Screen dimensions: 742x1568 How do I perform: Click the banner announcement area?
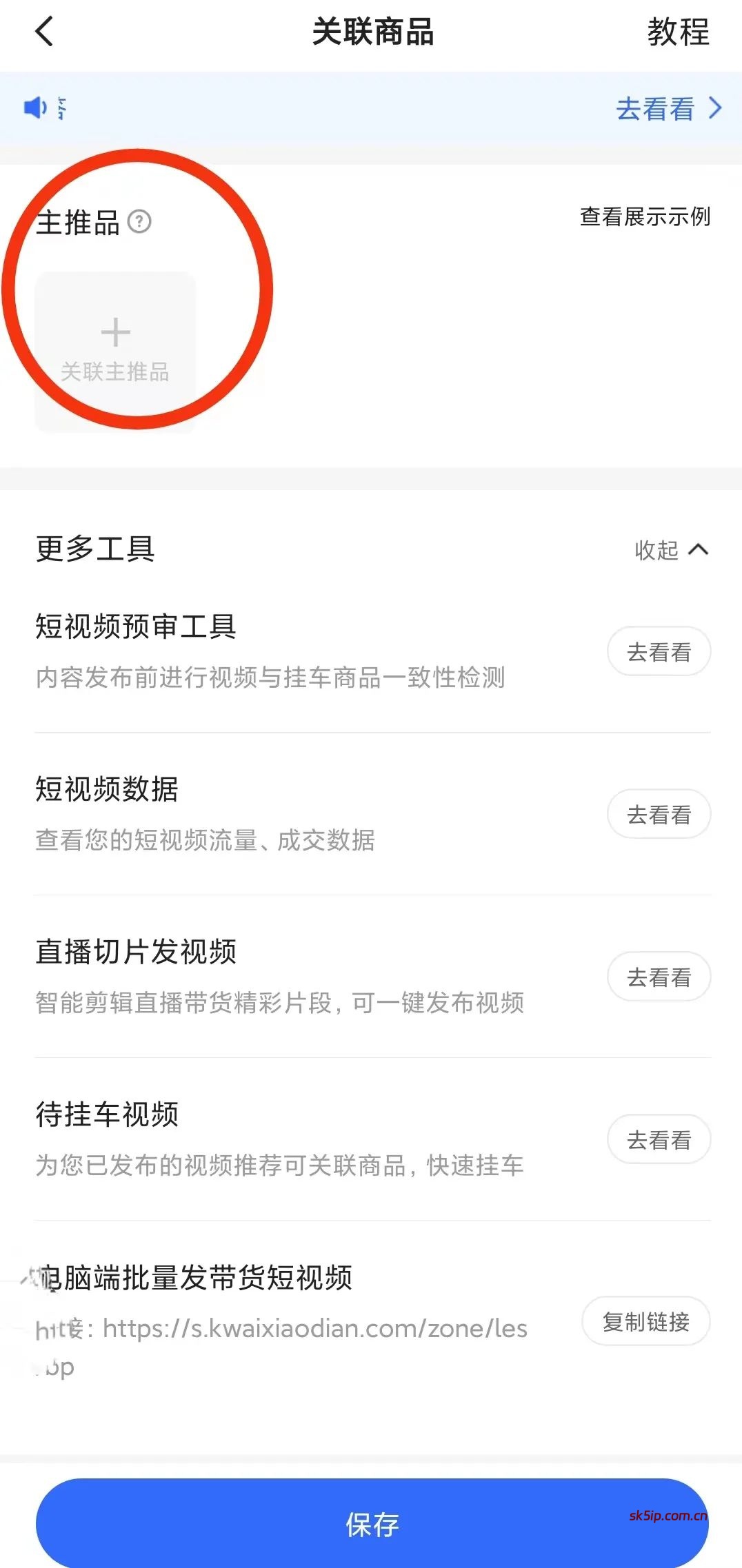[276, 109]
